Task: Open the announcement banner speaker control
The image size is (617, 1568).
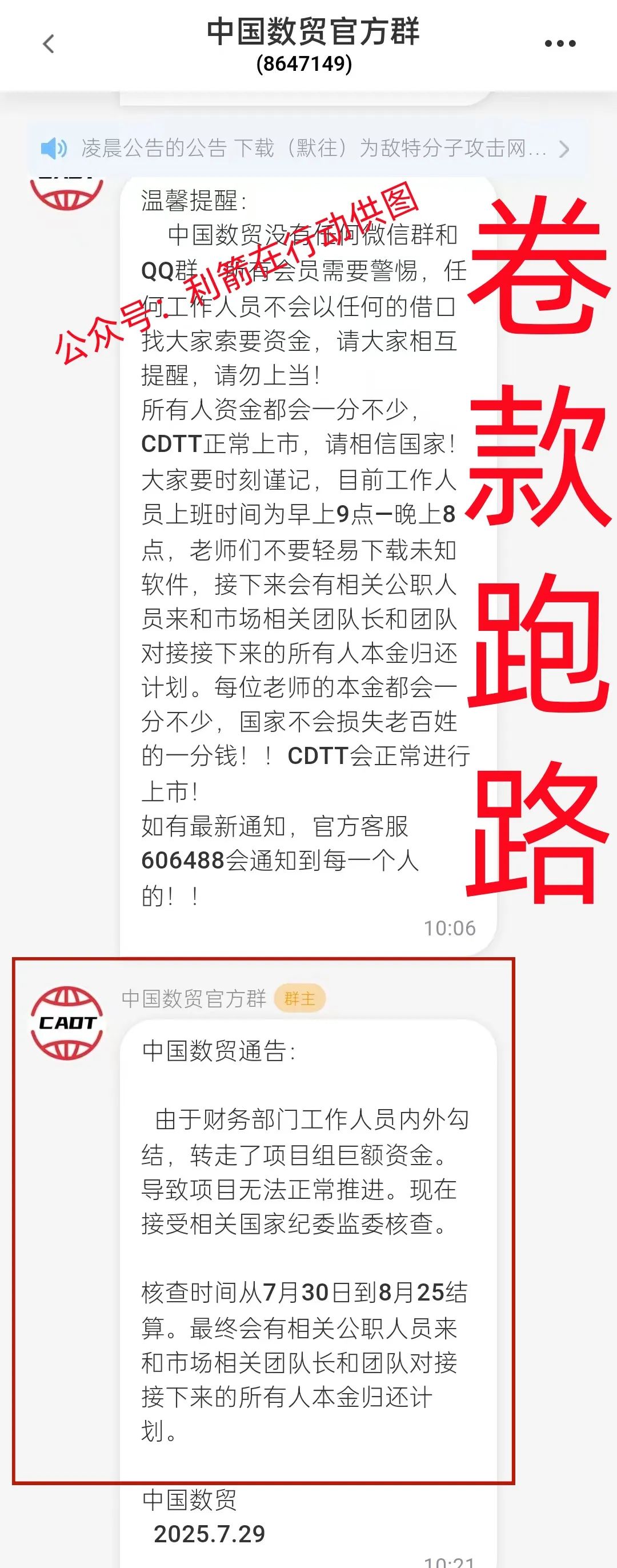Action: 54,148
